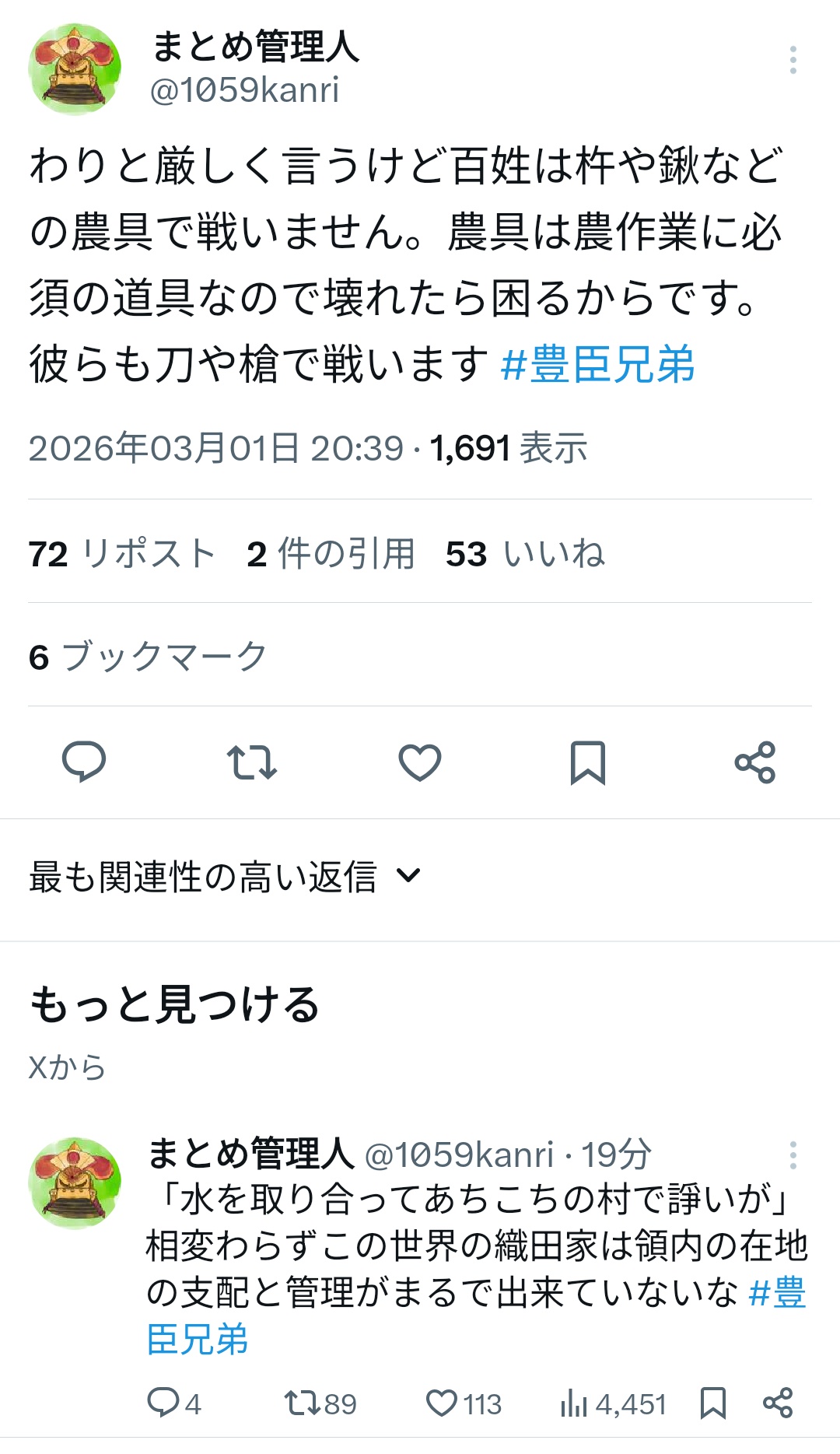Bookmark the main post
Screen dimensions: 840x1454
coord(587,762)
